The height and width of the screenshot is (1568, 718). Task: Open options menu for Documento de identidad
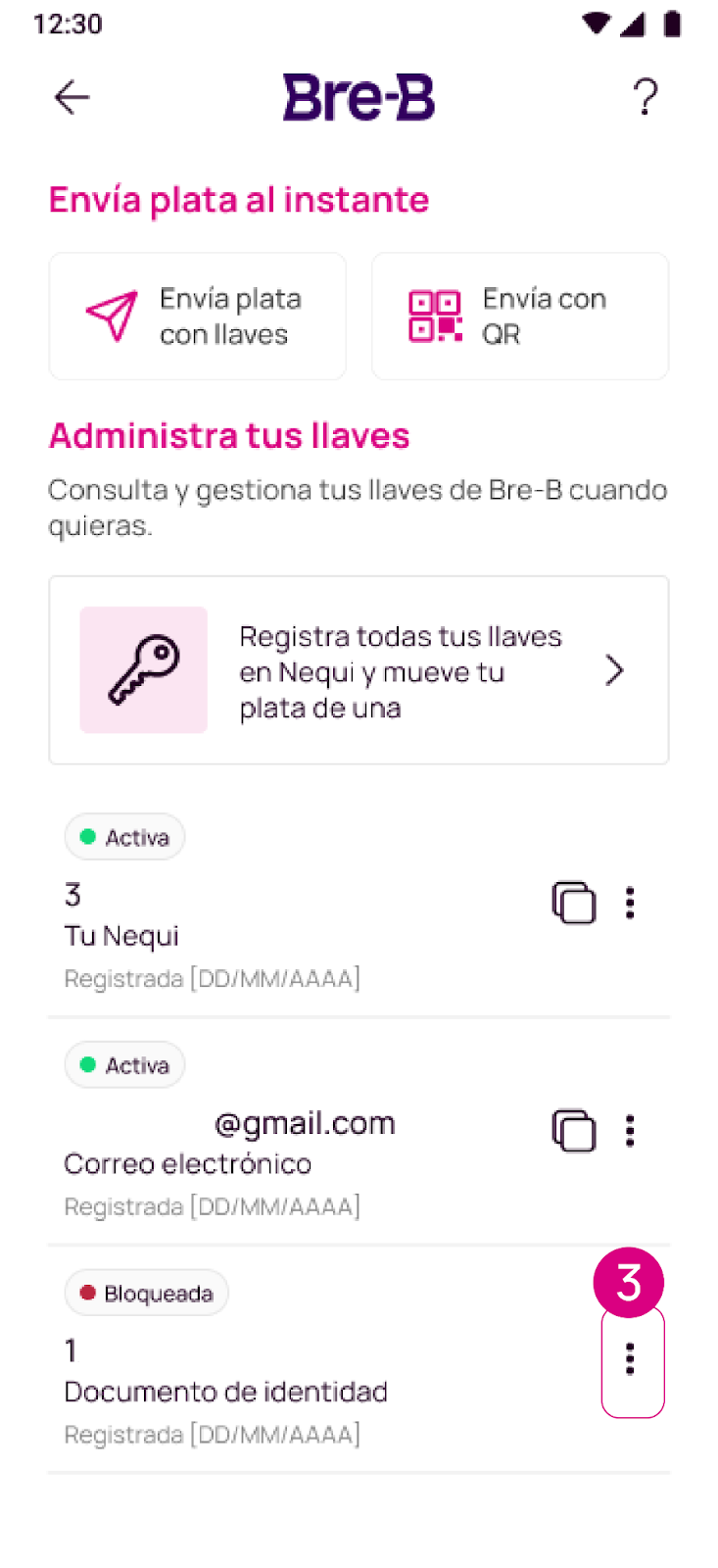click(632, 1360)
